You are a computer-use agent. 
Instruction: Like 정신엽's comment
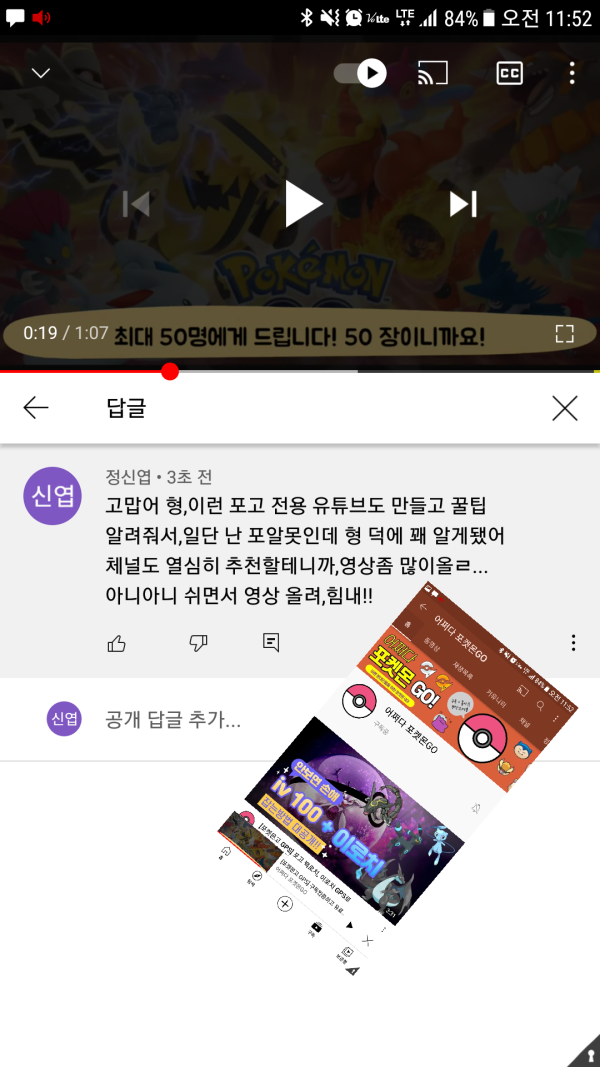(117, 642)
